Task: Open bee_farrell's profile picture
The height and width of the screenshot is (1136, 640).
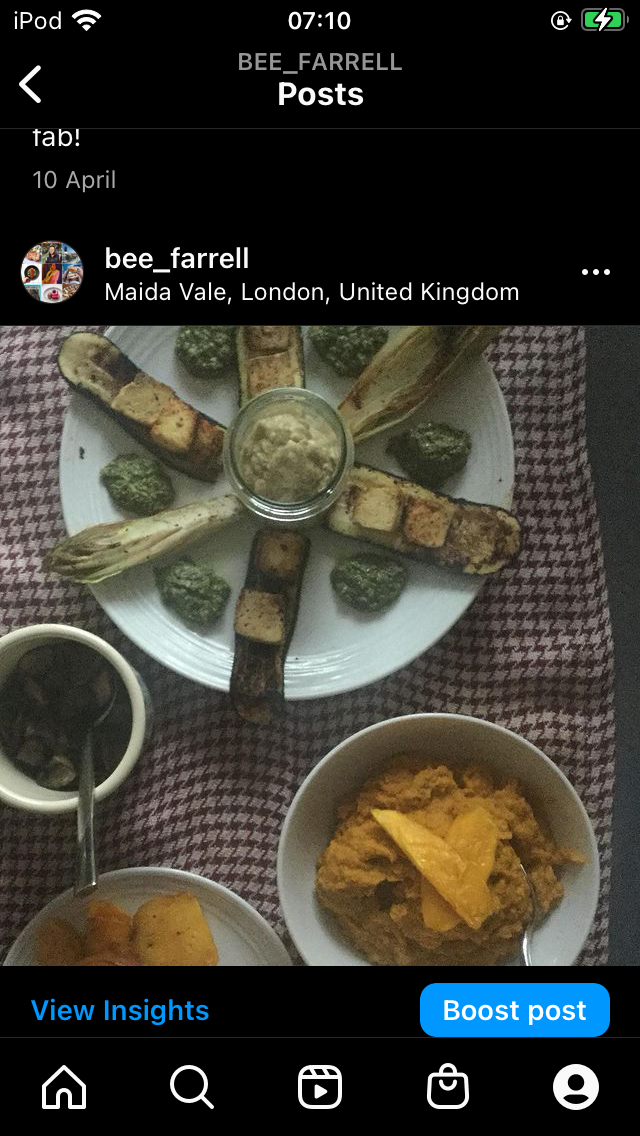Action: tap(52, 272)
